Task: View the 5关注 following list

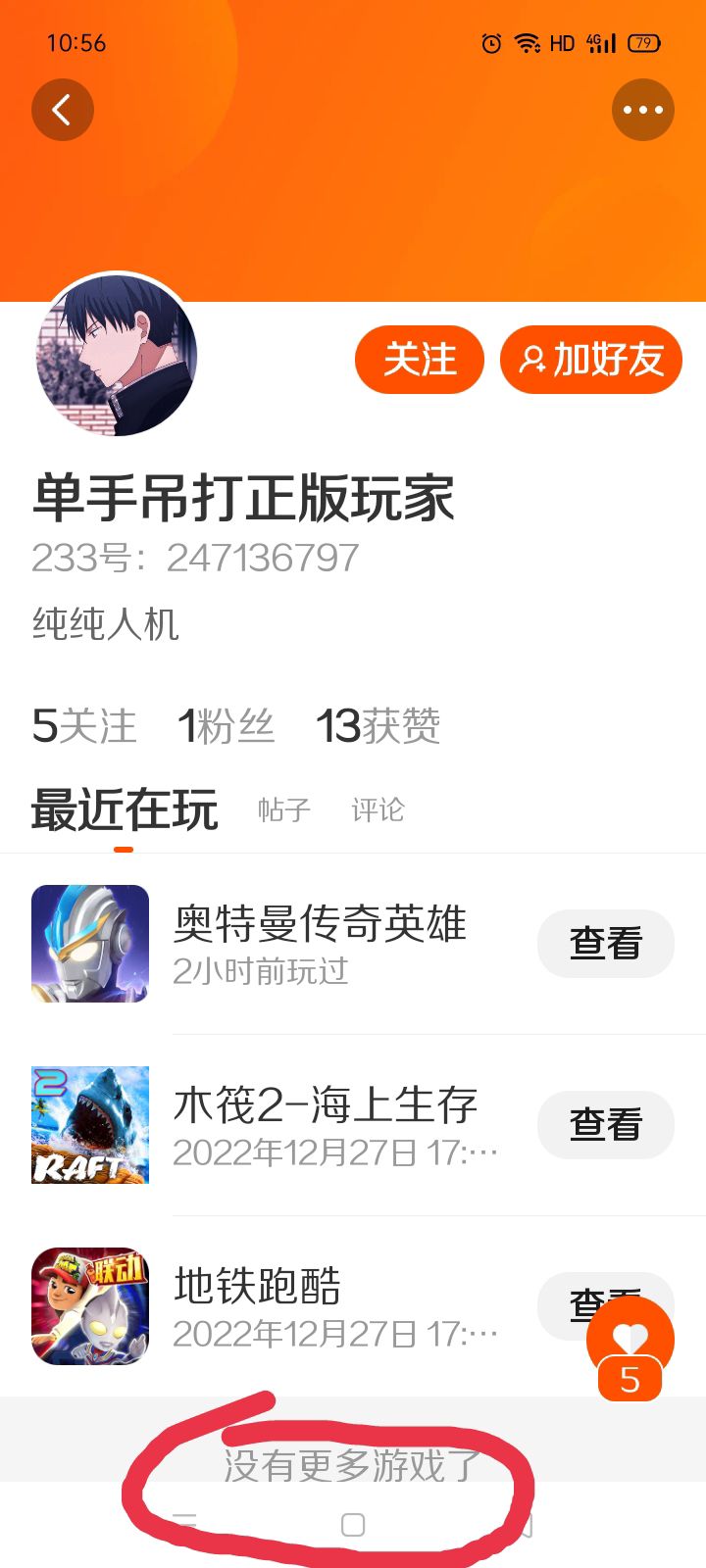Action: [84, 726]
